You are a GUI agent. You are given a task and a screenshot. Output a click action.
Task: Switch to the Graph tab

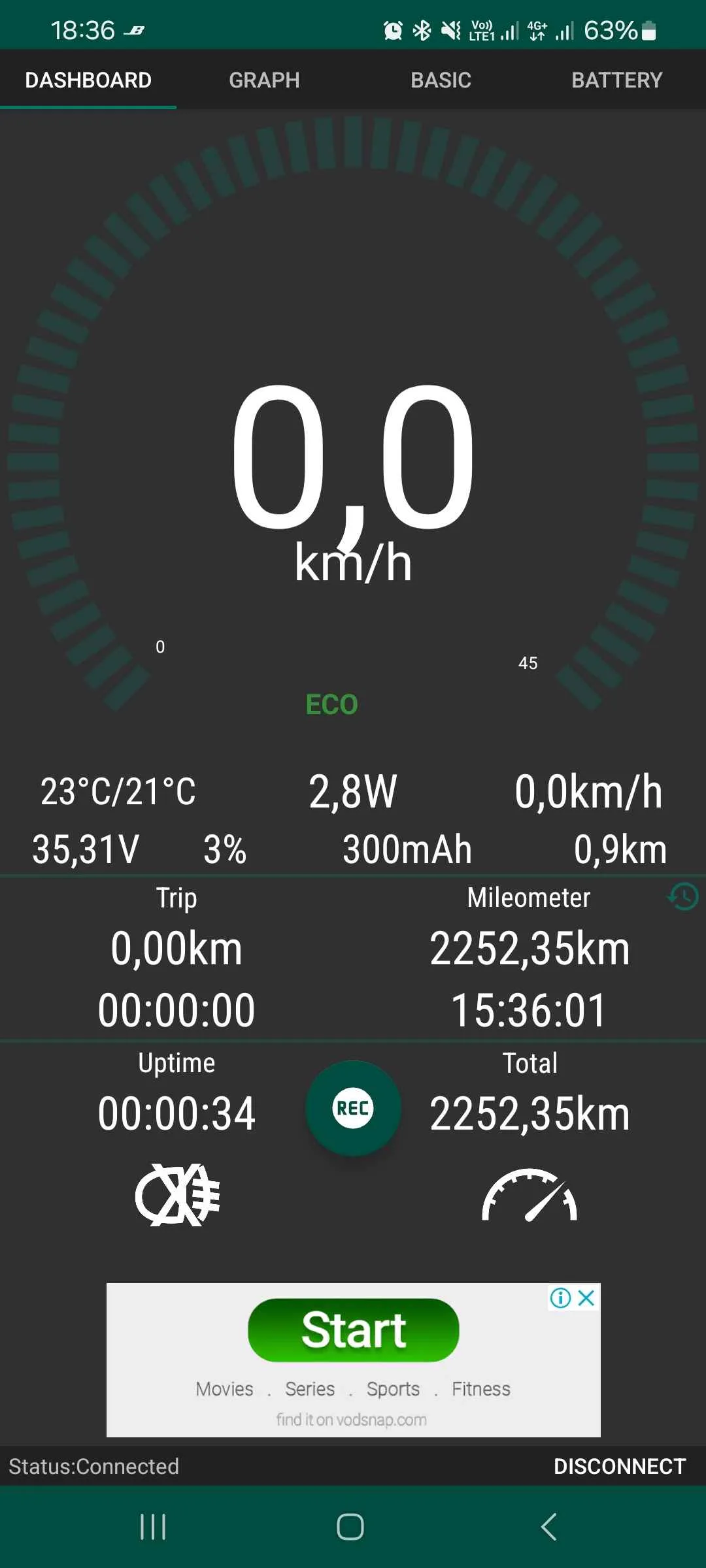[264, 80]
